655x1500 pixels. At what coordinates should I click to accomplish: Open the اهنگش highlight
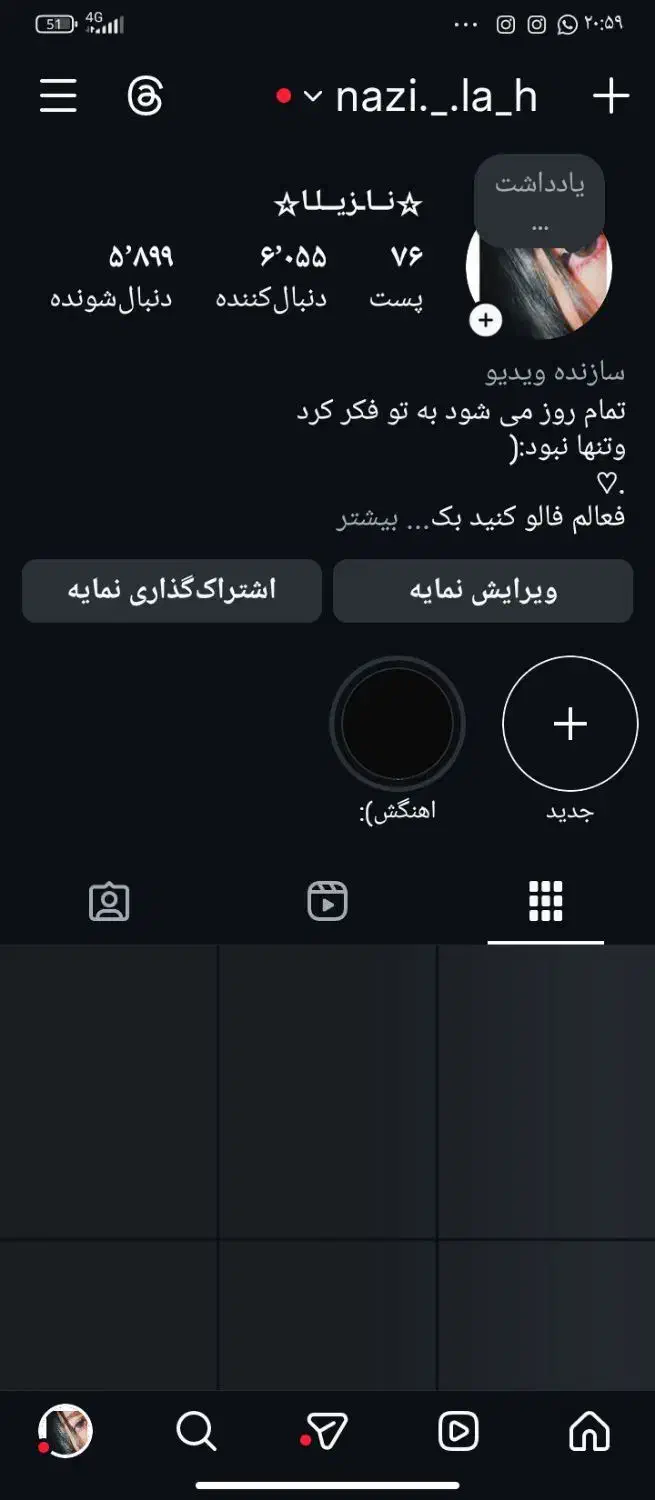397,724
